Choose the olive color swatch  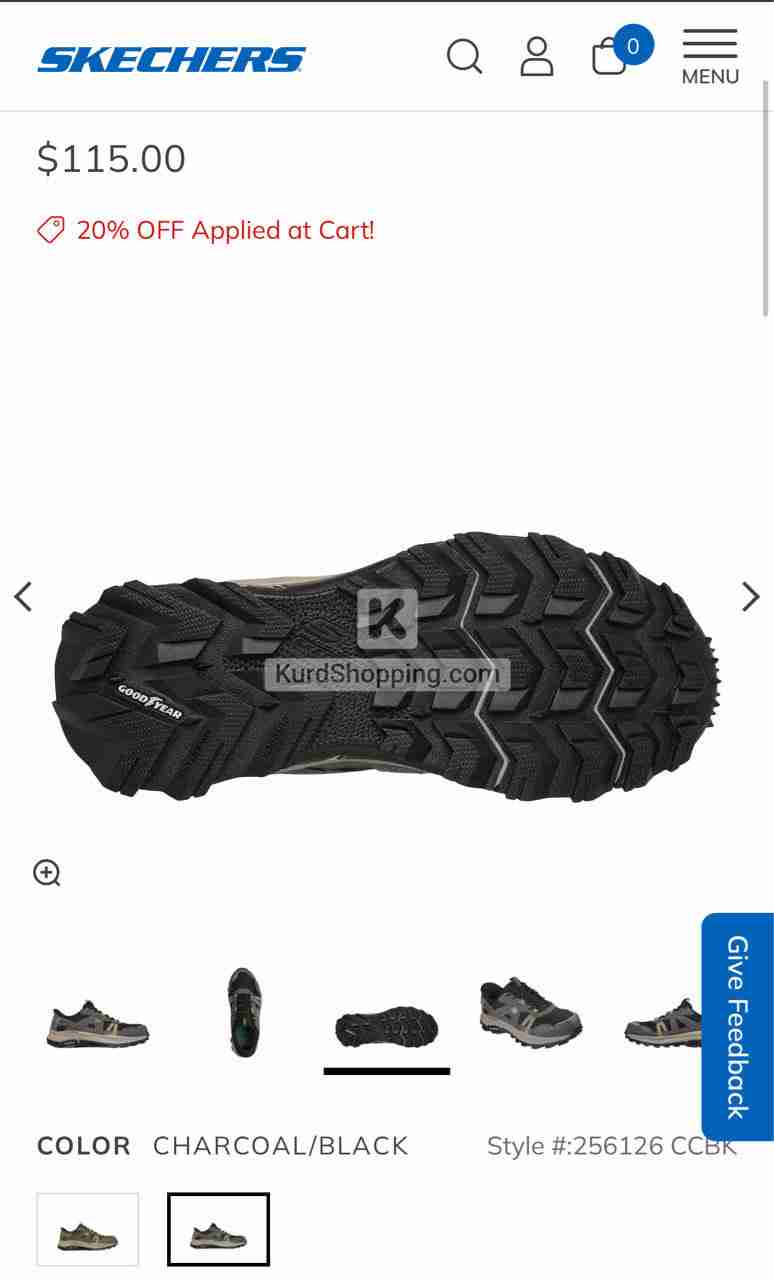[x=88, y=1229]
